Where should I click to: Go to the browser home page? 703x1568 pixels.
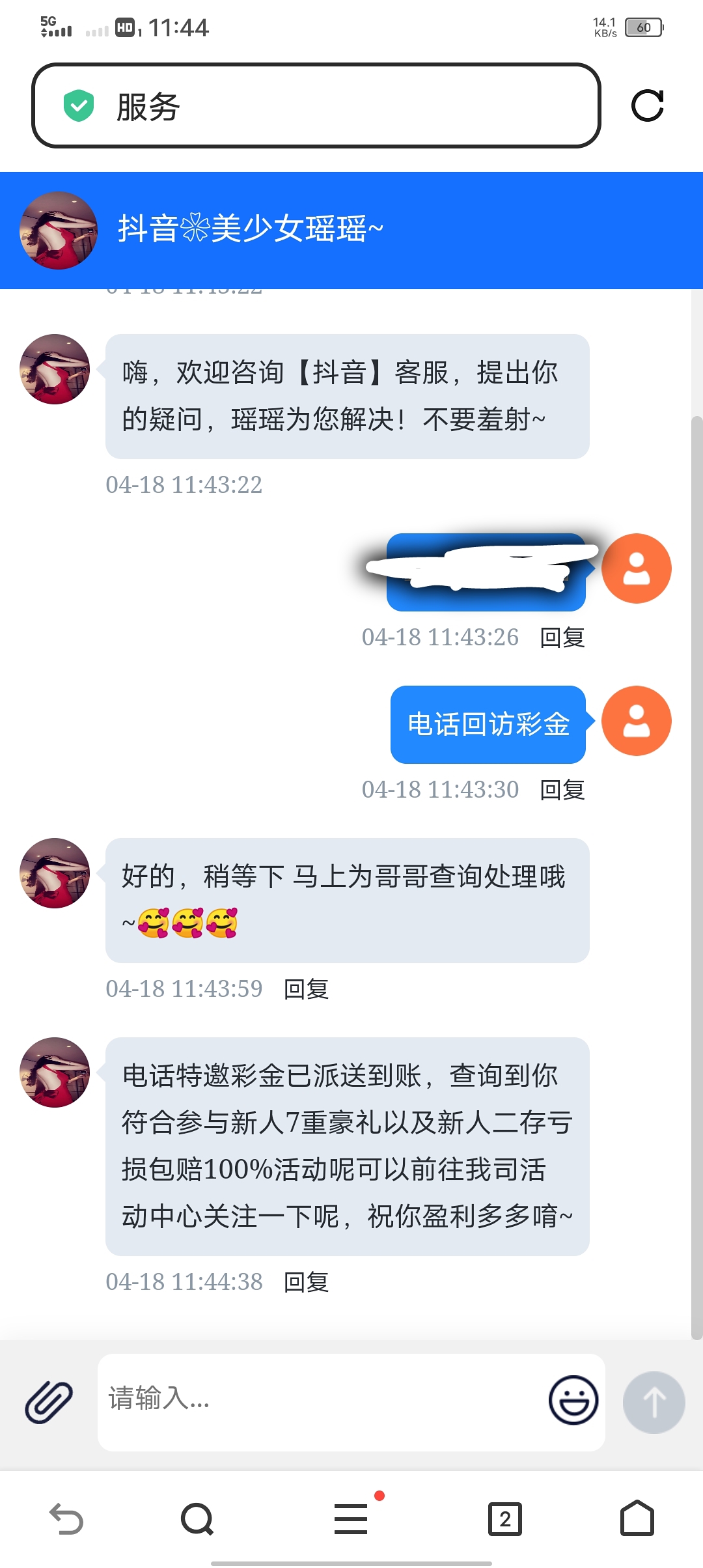point(637,1519)
